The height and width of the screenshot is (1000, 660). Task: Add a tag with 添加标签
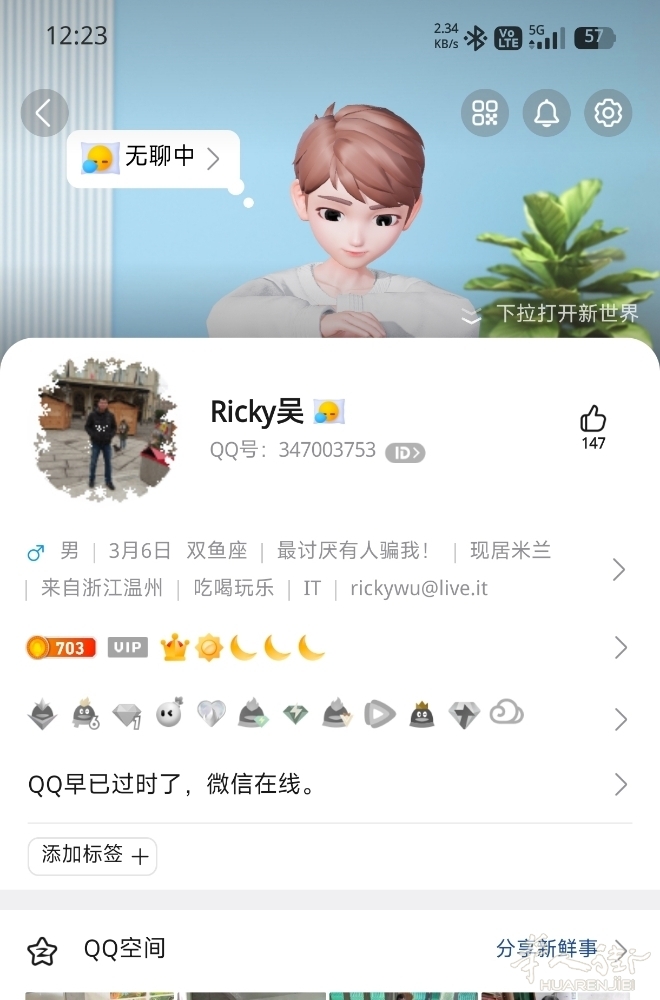point(93,856)
